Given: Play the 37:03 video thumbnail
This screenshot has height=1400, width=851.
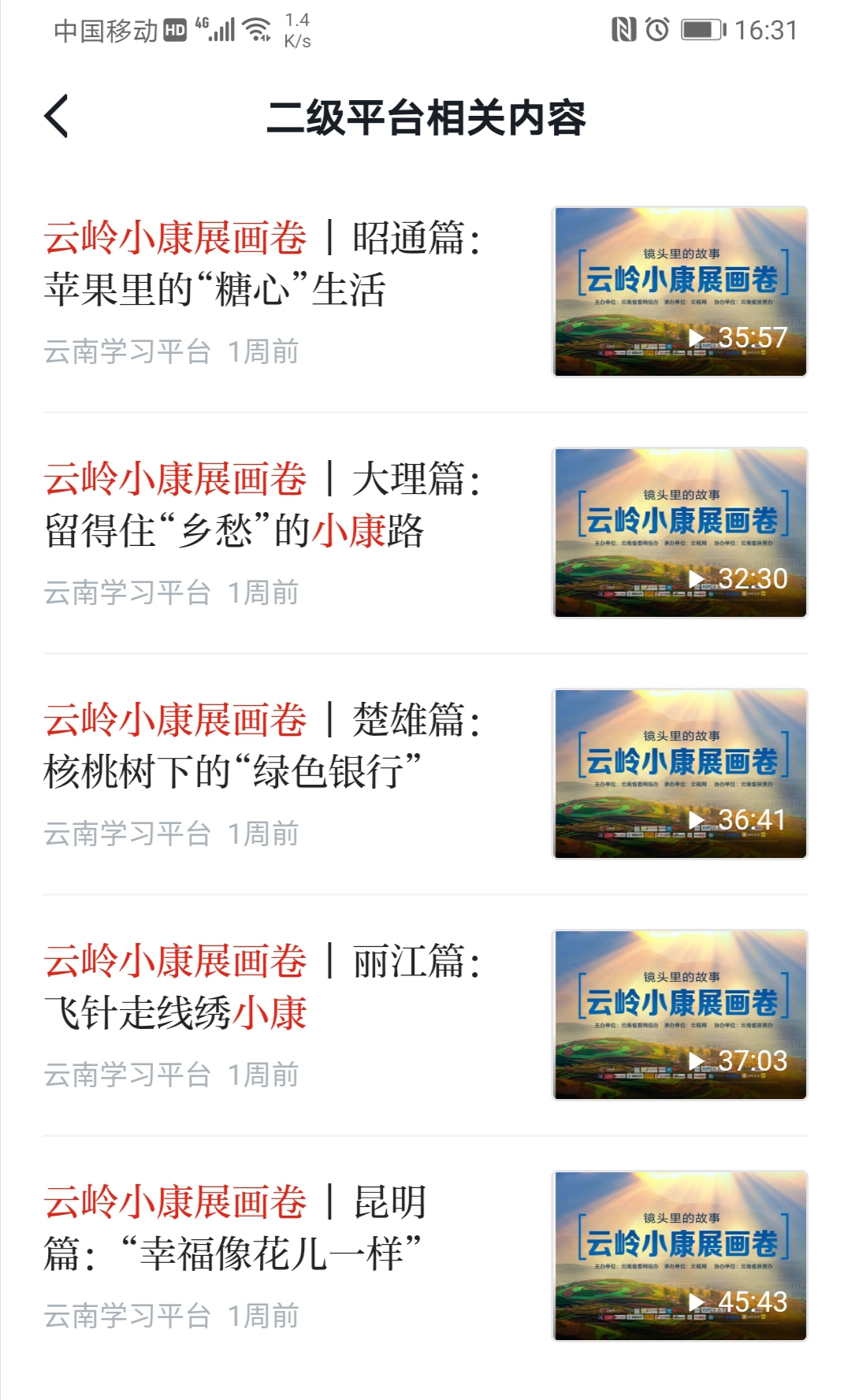Looking at the screenshot, I should point(680,1016).
